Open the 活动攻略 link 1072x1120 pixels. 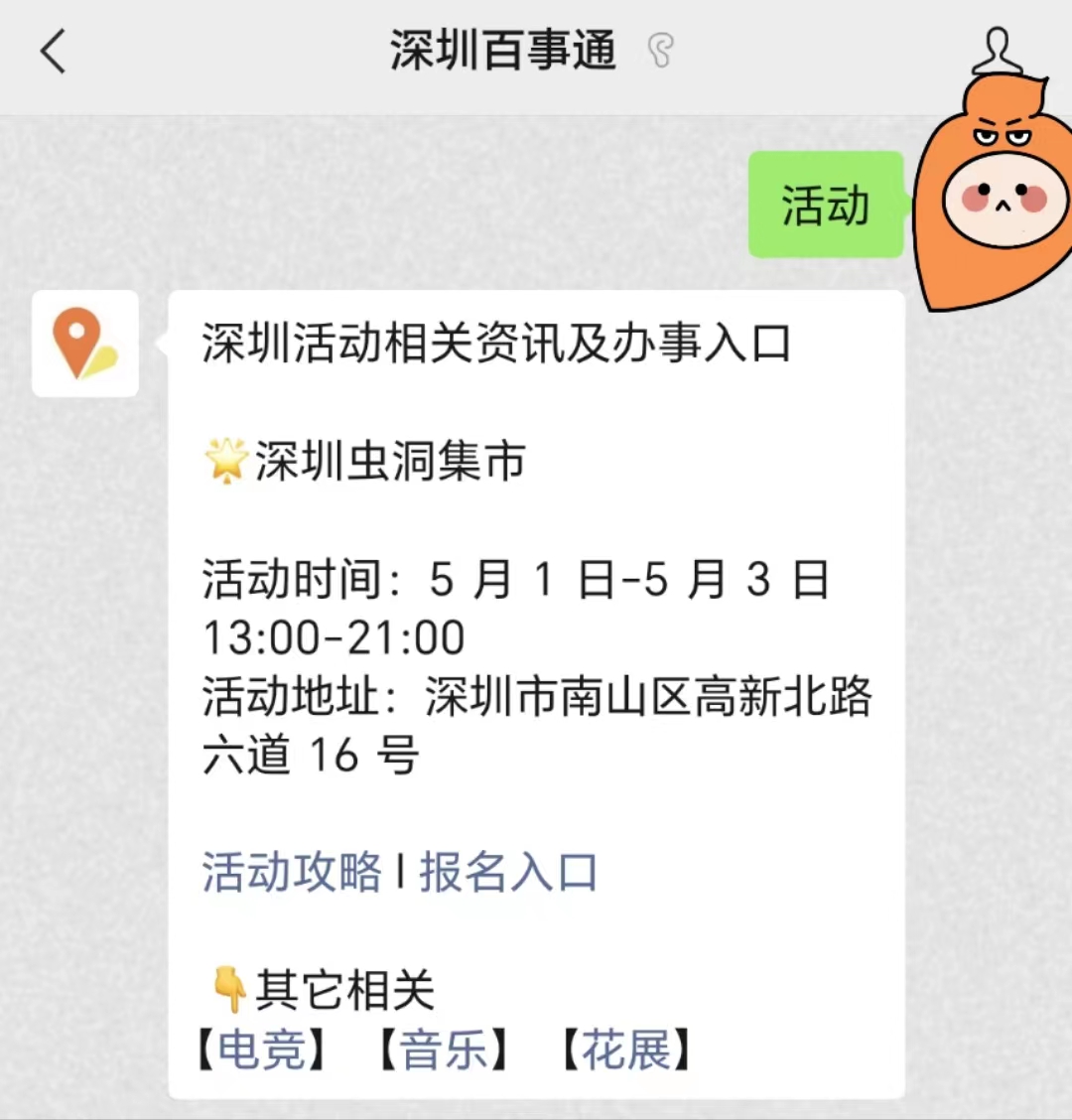(292, 873)
